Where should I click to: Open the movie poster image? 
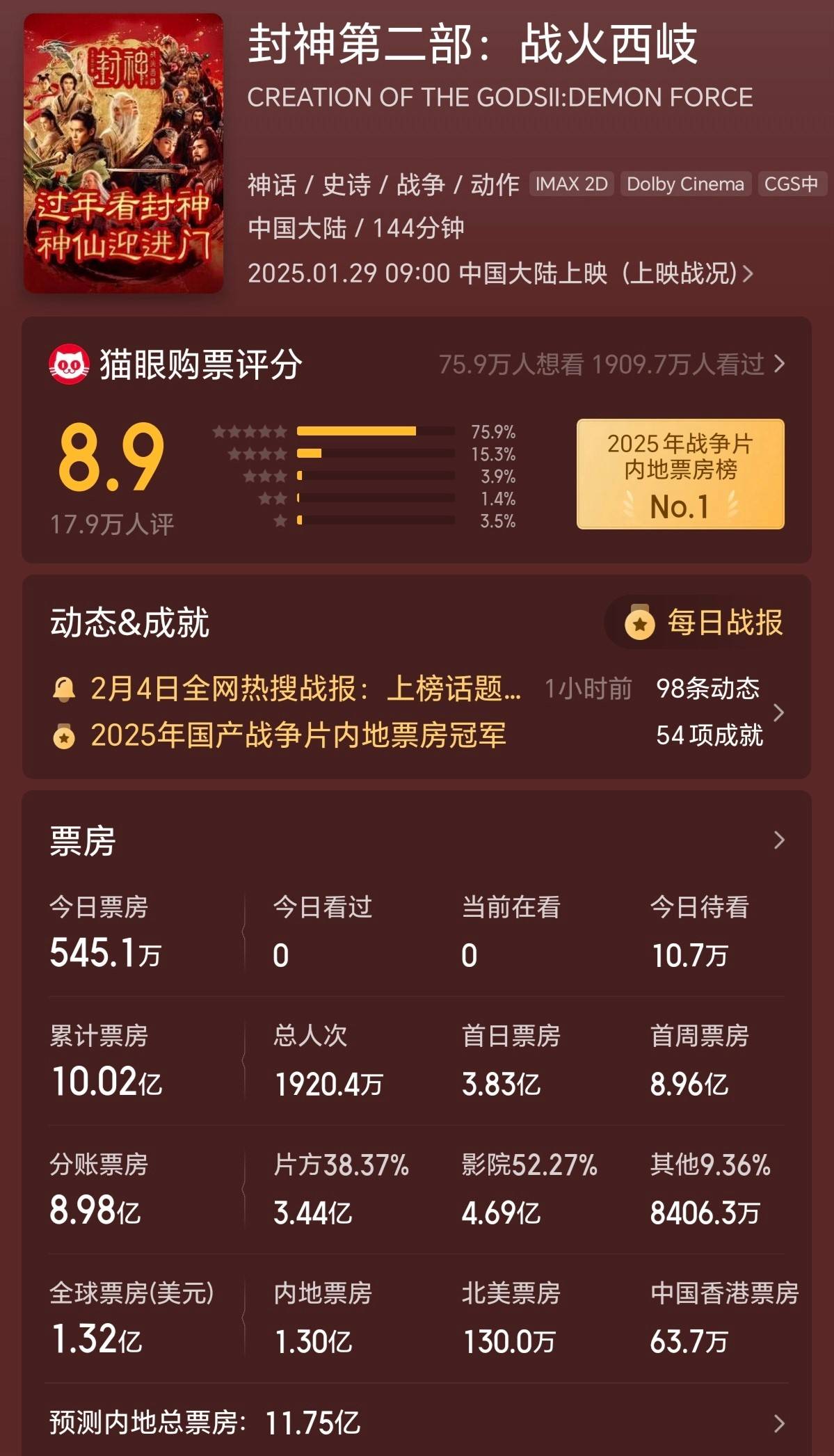point(124,153)
